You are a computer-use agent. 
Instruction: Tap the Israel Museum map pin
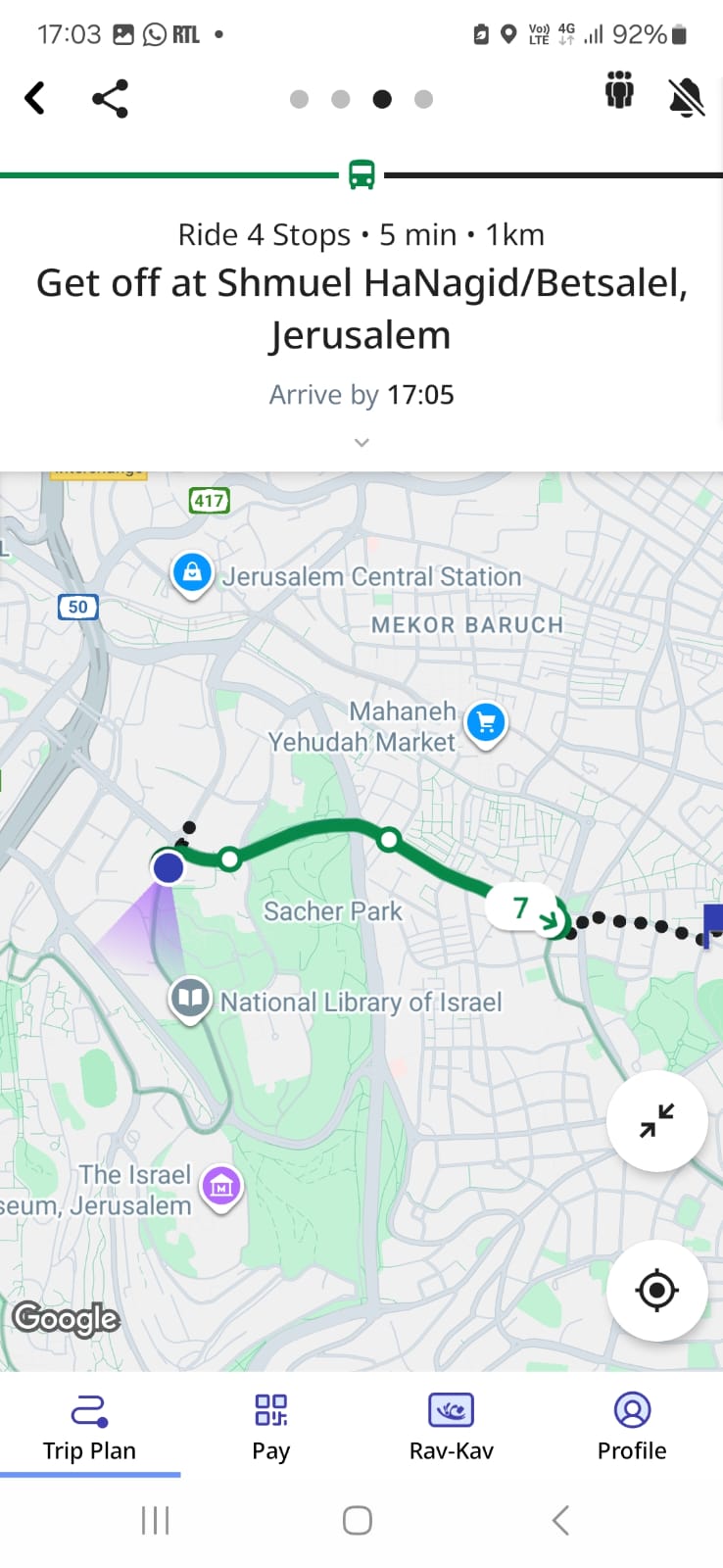221,1188
